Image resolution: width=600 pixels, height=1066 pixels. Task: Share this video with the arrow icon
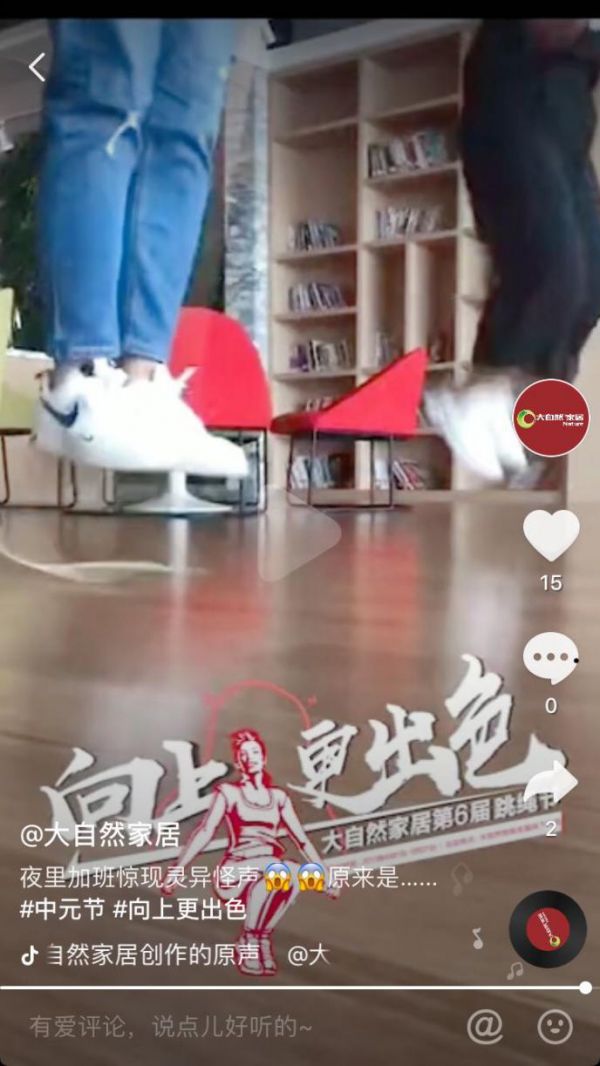(x=551, y=783)
